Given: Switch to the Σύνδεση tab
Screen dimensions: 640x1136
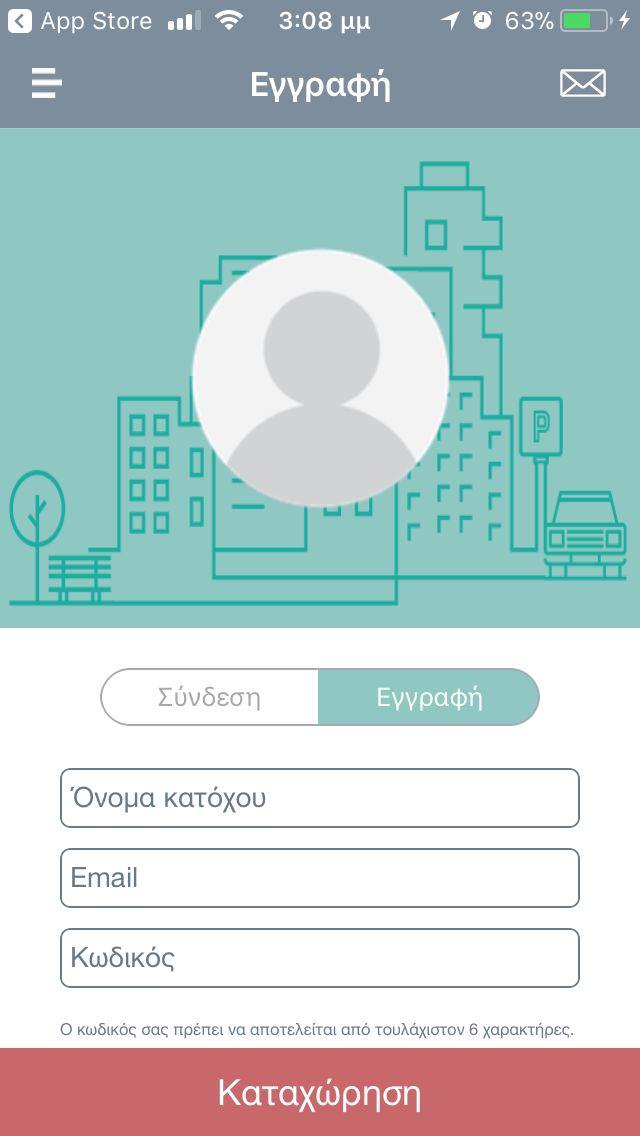Looking at the screenshot, I should [210, 697].
